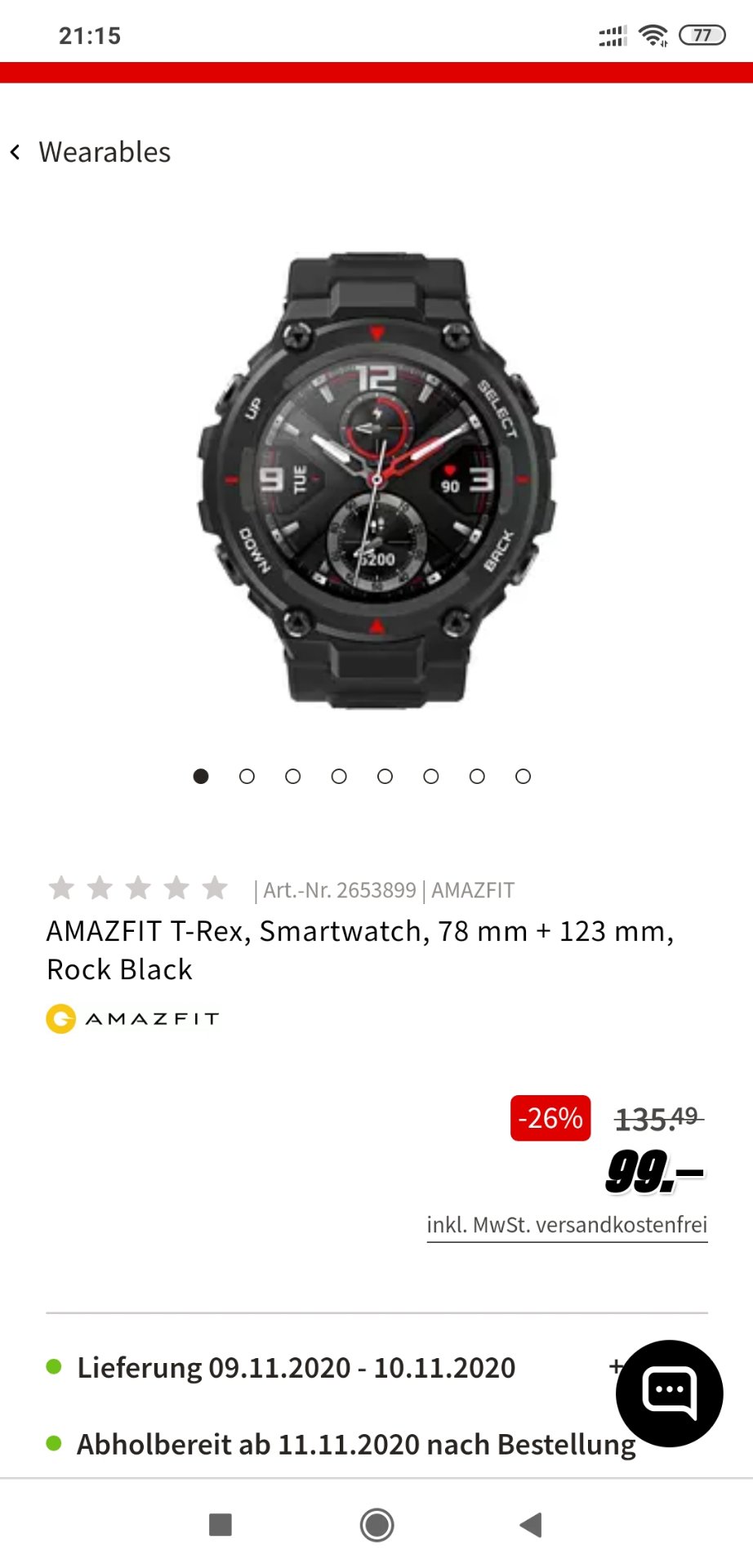Tap the system home button
The width and height of the screenshot is (753, 1568).
click(376, 1525)
